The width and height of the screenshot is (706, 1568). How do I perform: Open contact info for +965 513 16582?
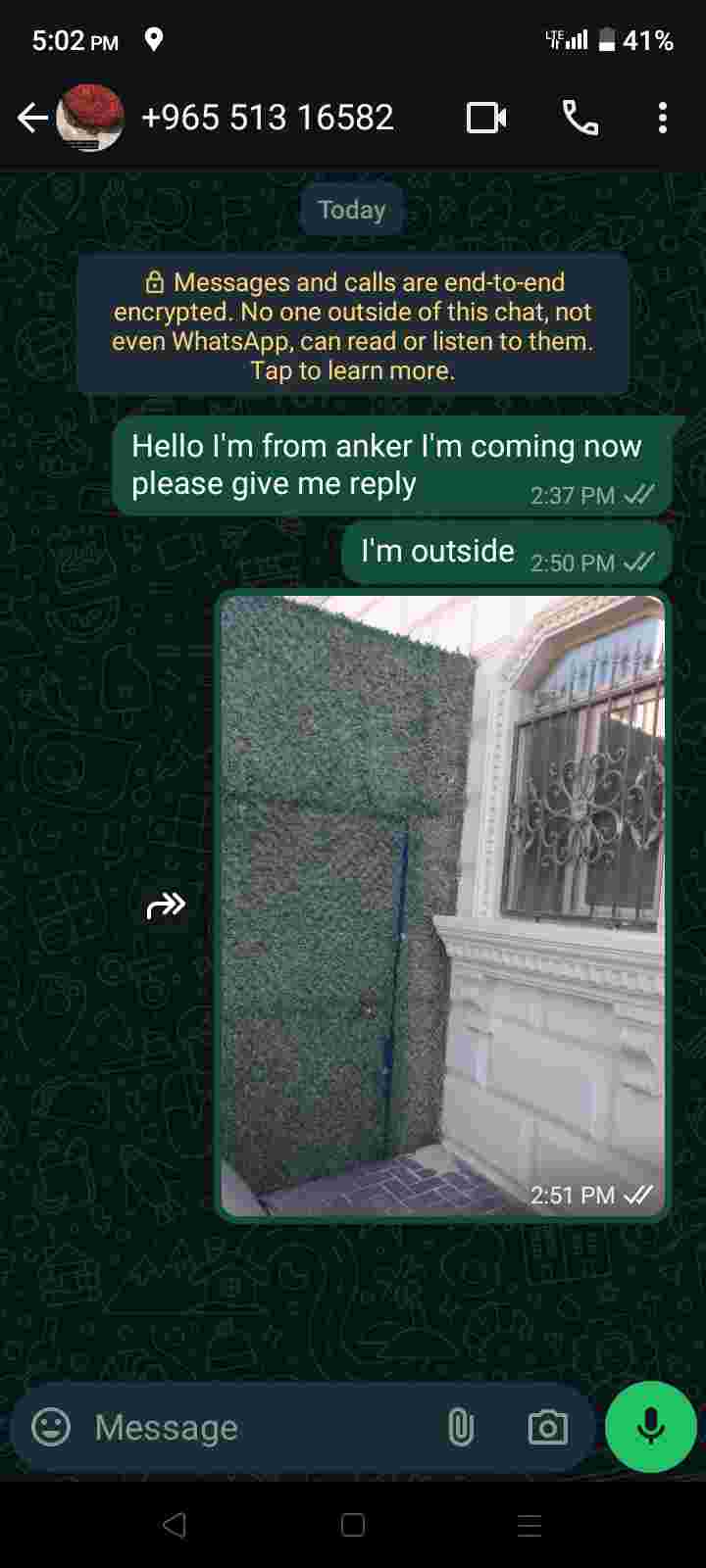(267, 119)
